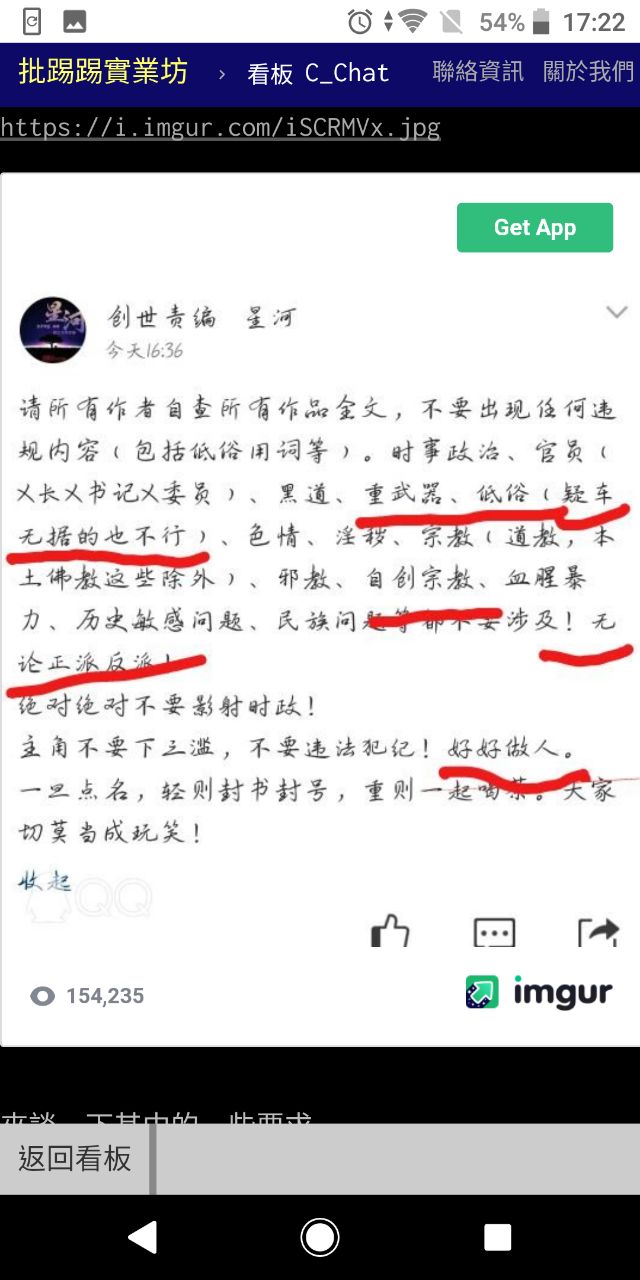
Task: Tap the green Get App button
Action: [x=535, y=227]
